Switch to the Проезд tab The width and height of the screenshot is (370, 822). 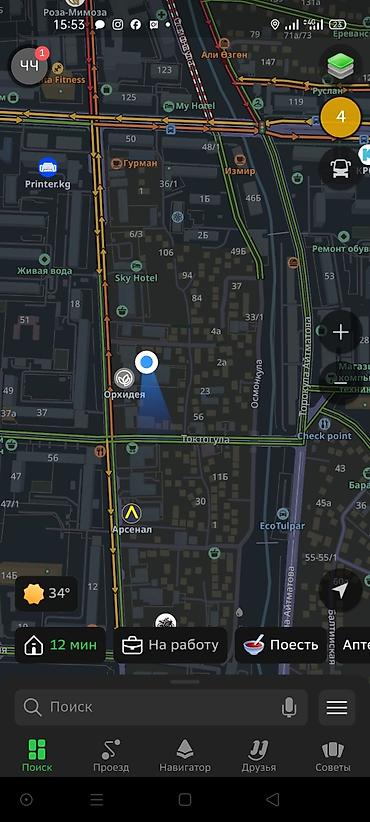111,755
